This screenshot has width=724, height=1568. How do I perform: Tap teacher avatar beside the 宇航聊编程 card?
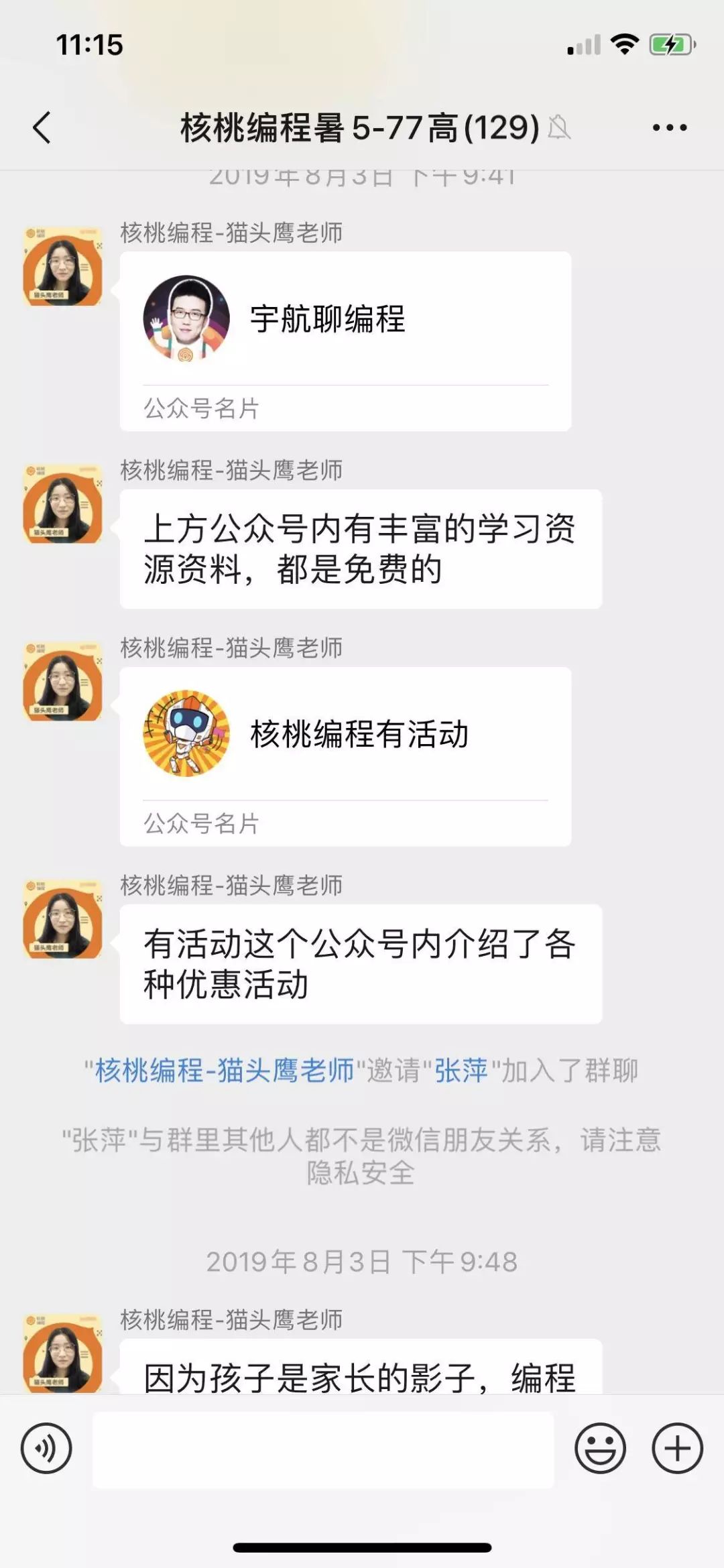point(62,266)
